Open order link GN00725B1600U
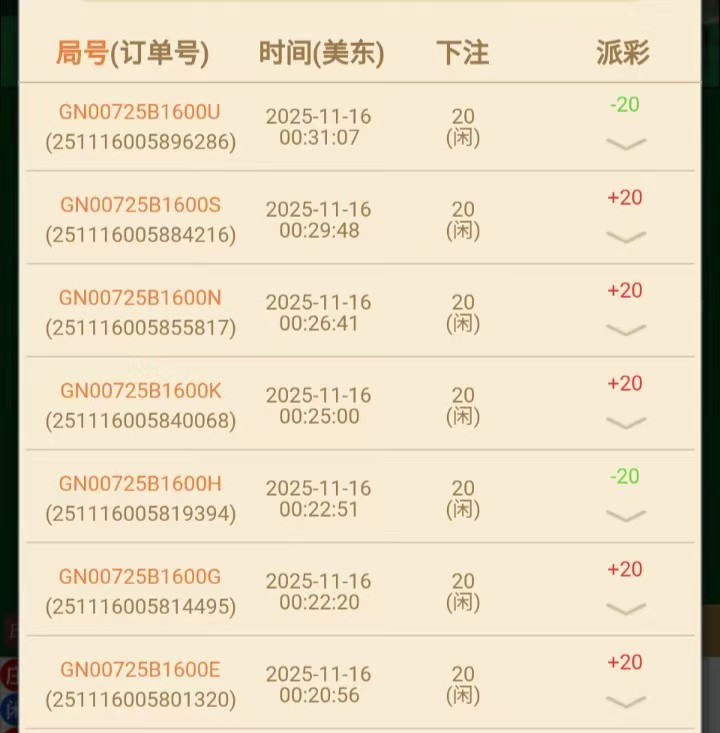The height and width of the screenshot is (733, 720). pyautogui.click(x=139, y=113)
